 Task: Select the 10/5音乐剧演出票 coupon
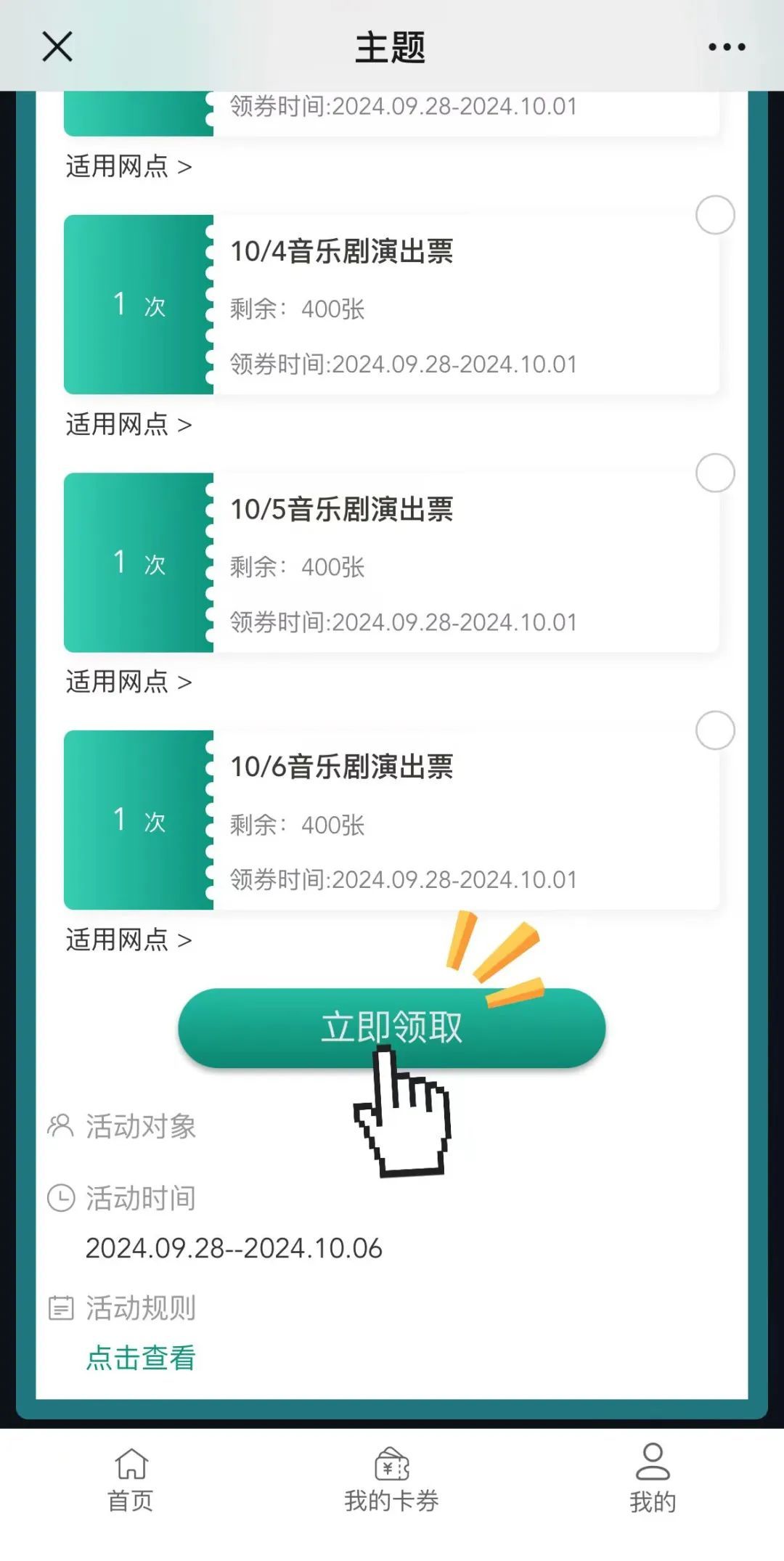point(715,473)
